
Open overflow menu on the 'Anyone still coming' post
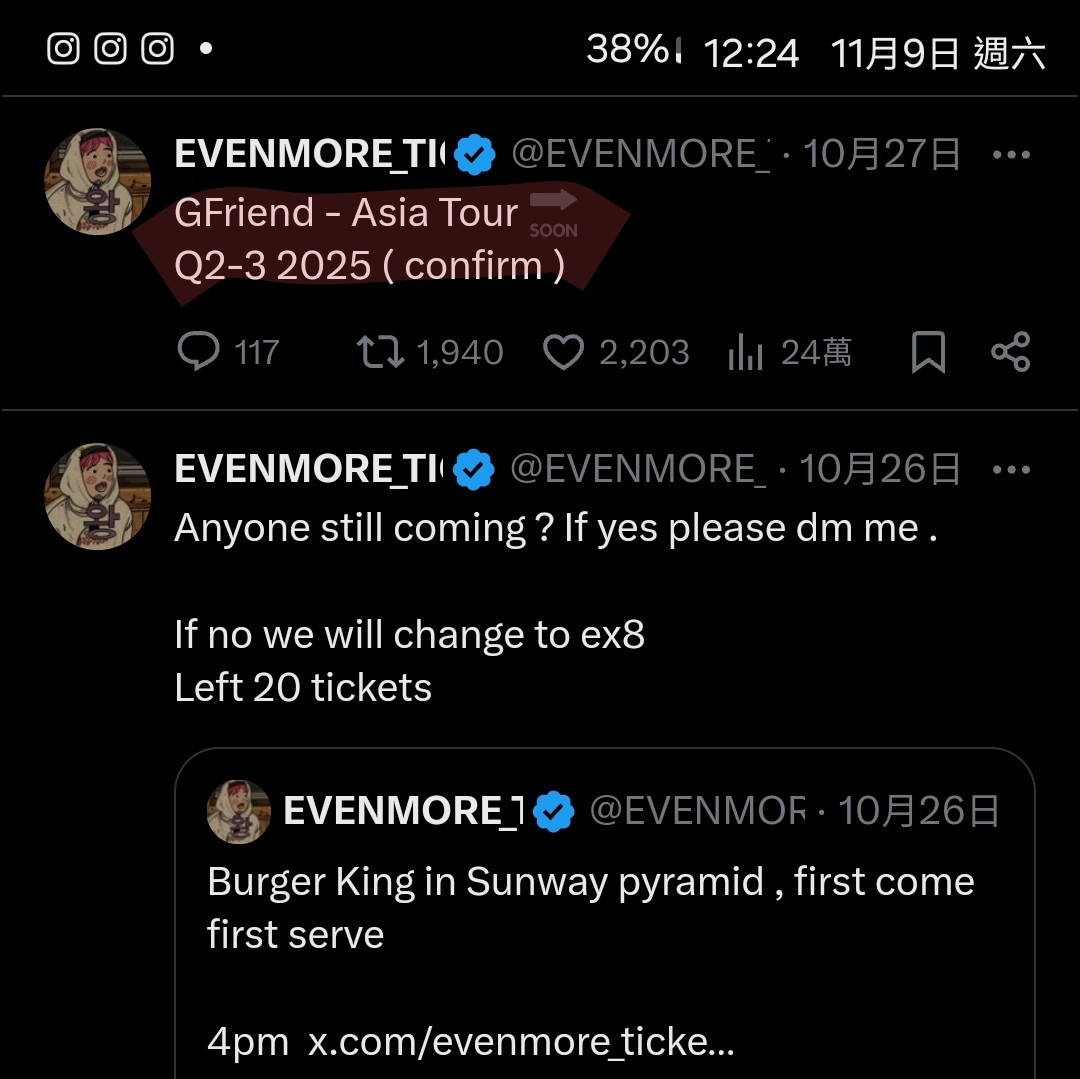[1011, 469]
